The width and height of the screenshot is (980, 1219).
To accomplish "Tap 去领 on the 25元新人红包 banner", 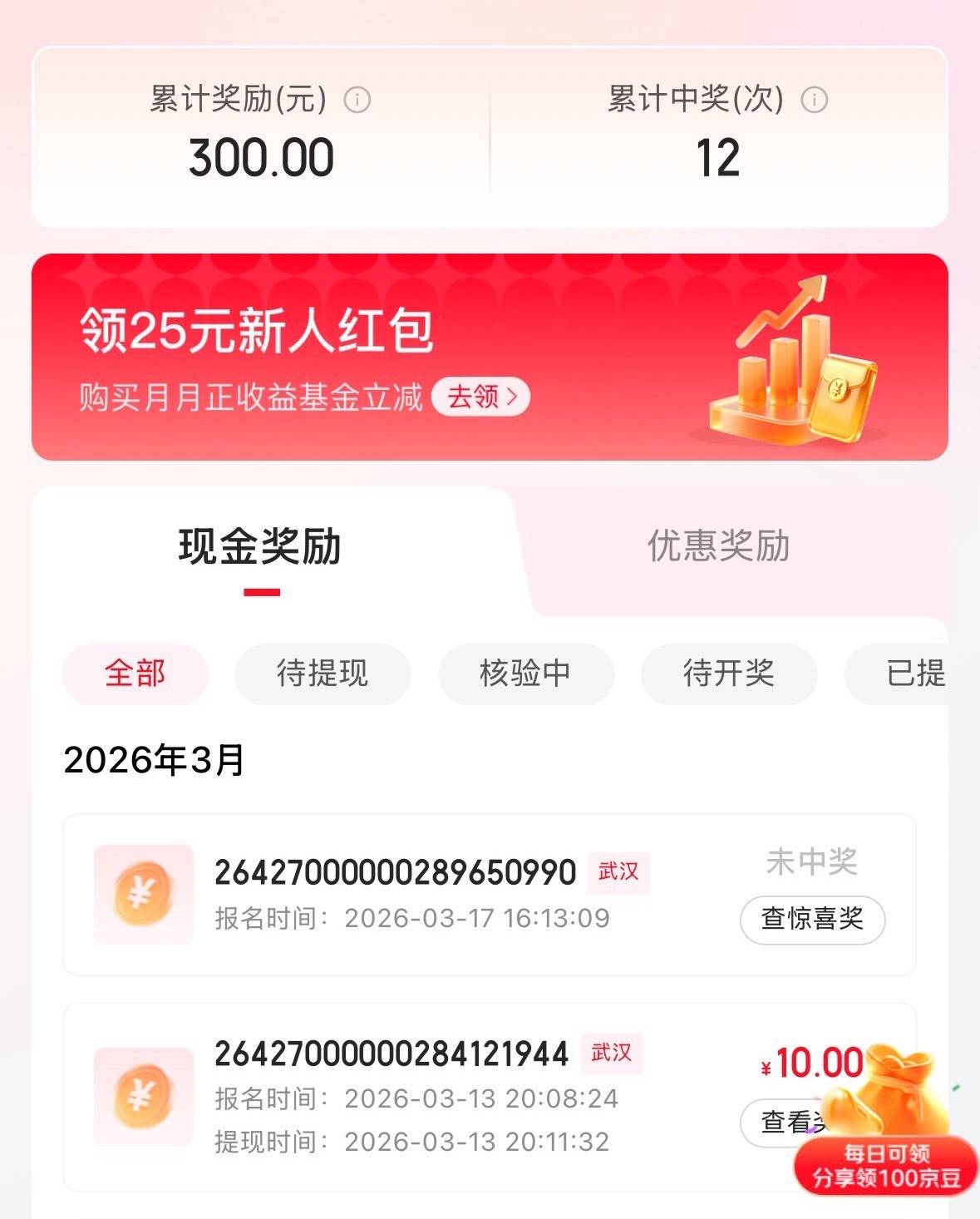I will 482,397.
